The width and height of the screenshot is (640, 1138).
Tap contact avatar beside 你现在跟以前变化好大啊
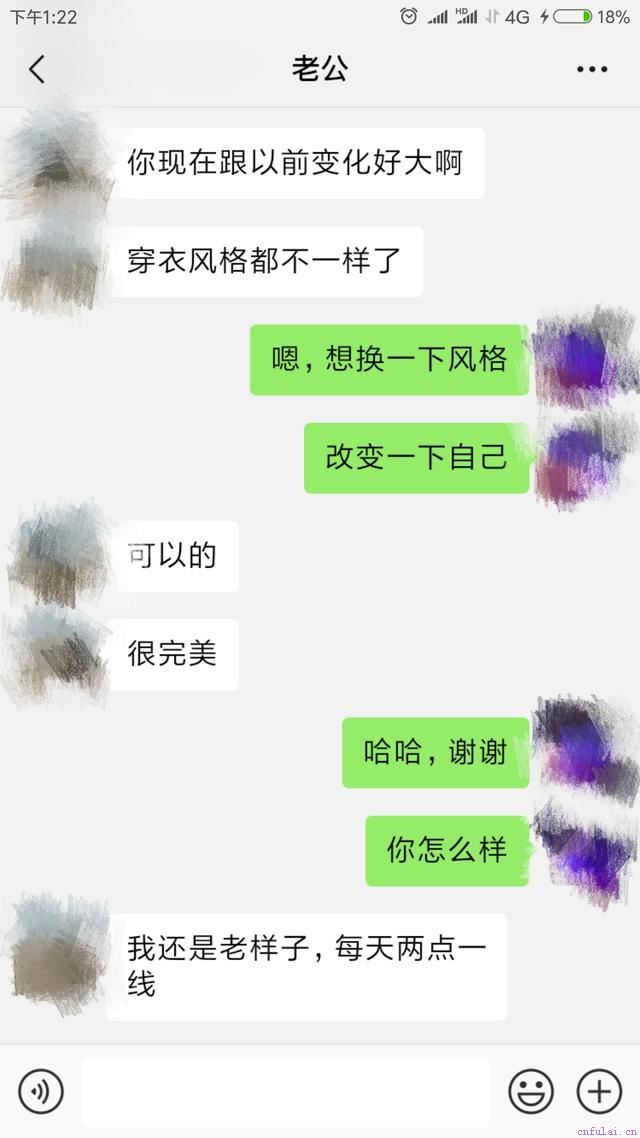(55, 163)
